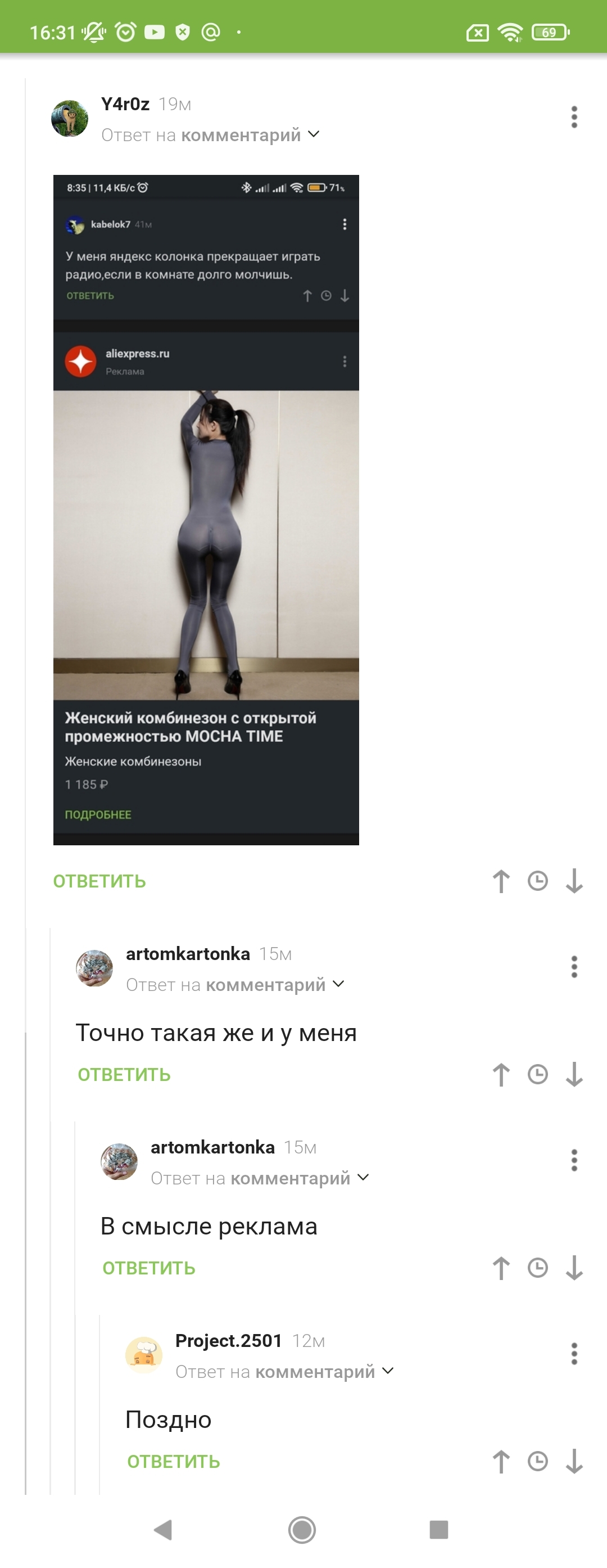Open recent apps from the navigation bar
Viewport: 607px width, 1568px height.
pyautogui.click(x=438, y=1530)
